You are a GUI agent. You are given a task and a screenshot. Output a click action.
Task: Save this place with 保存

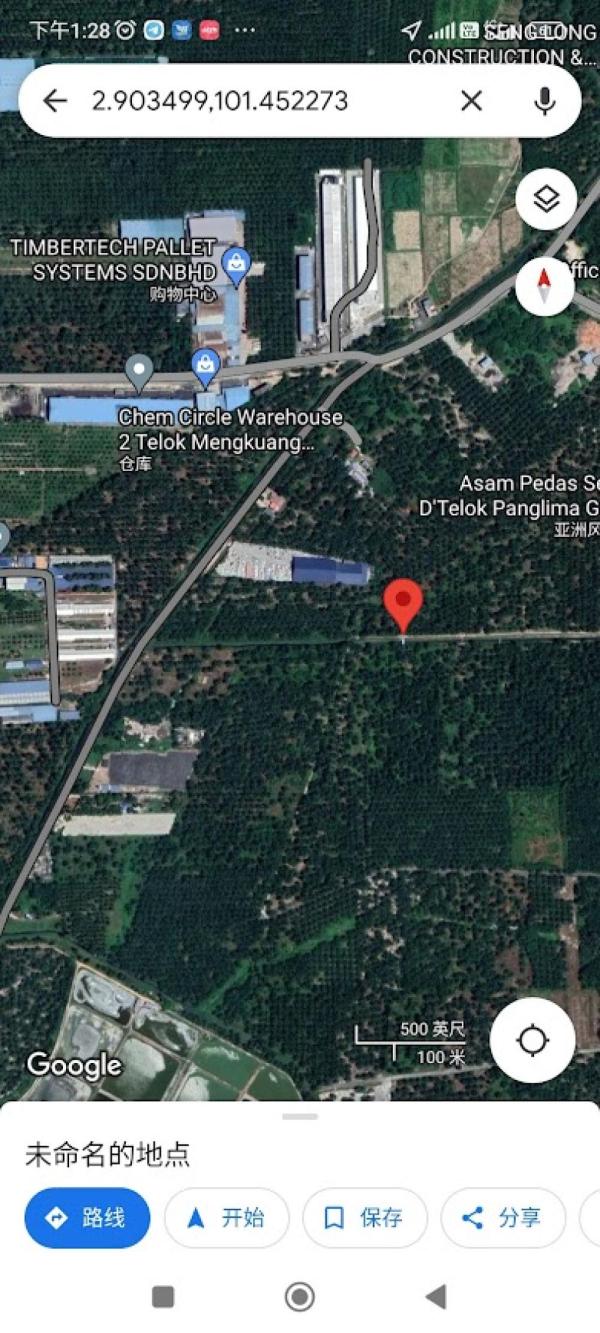coord(364,1217)
